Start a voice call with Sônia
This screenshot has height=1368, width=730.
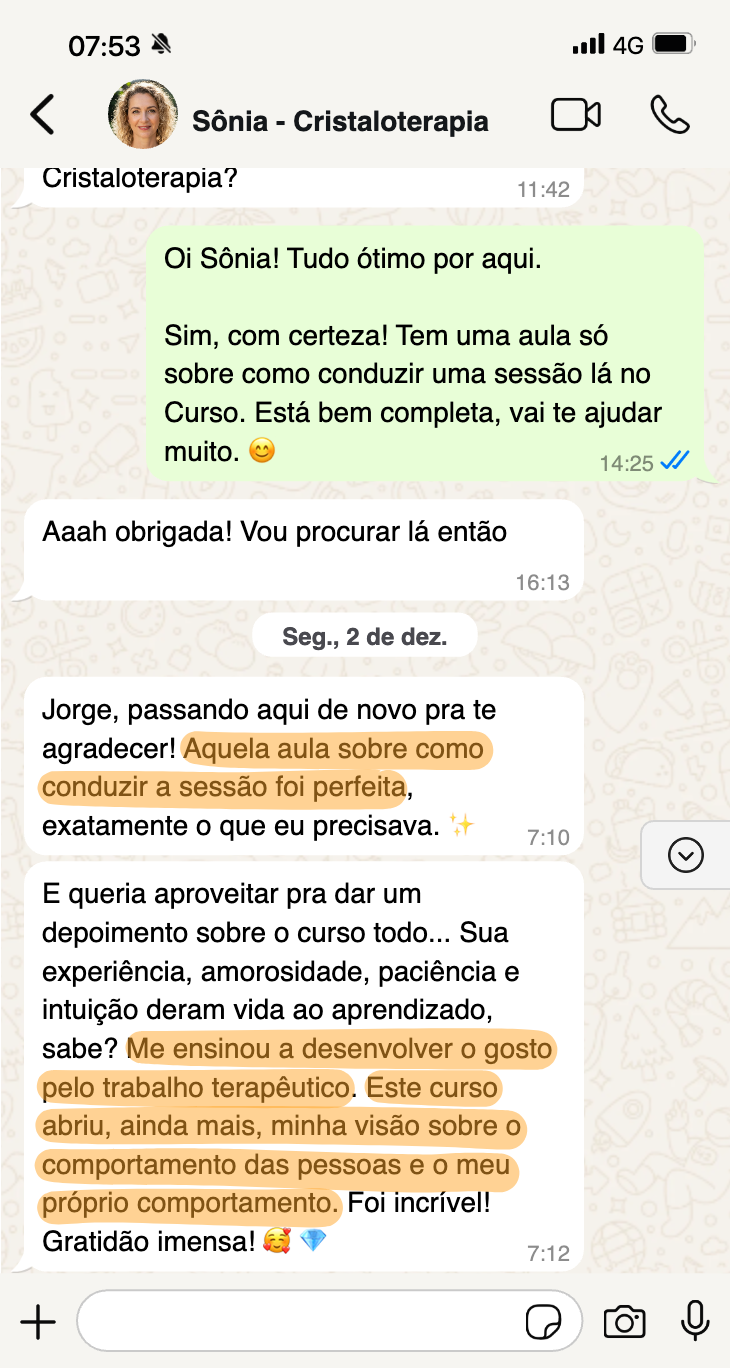(669, 115)
